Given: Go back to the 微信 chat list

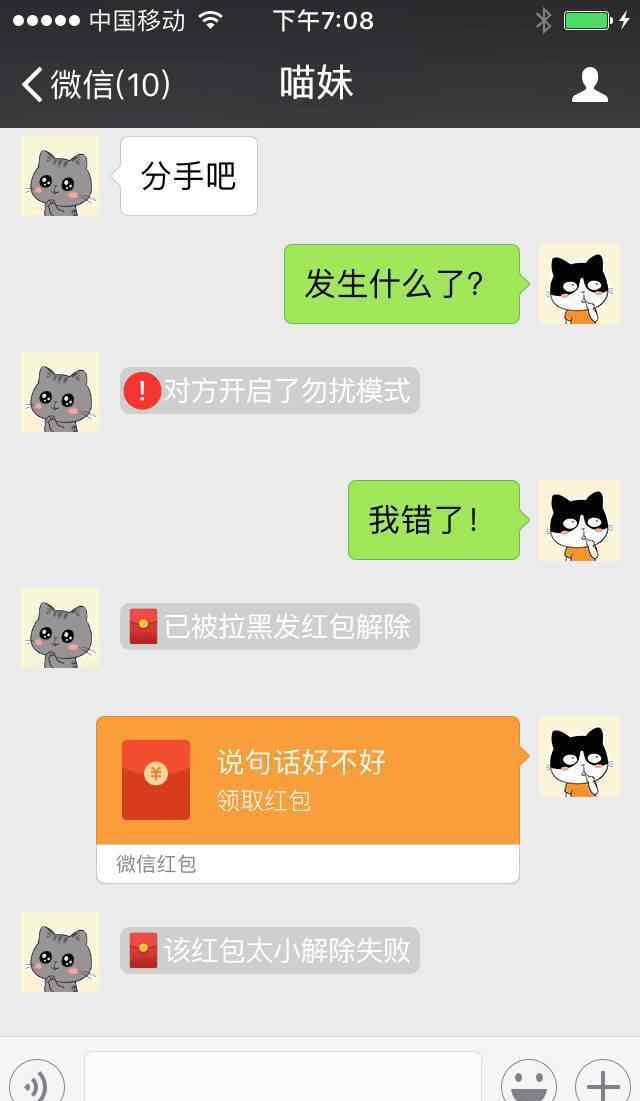Looking at the screenshot, I should pyautogui.click(x=96, y=85).
